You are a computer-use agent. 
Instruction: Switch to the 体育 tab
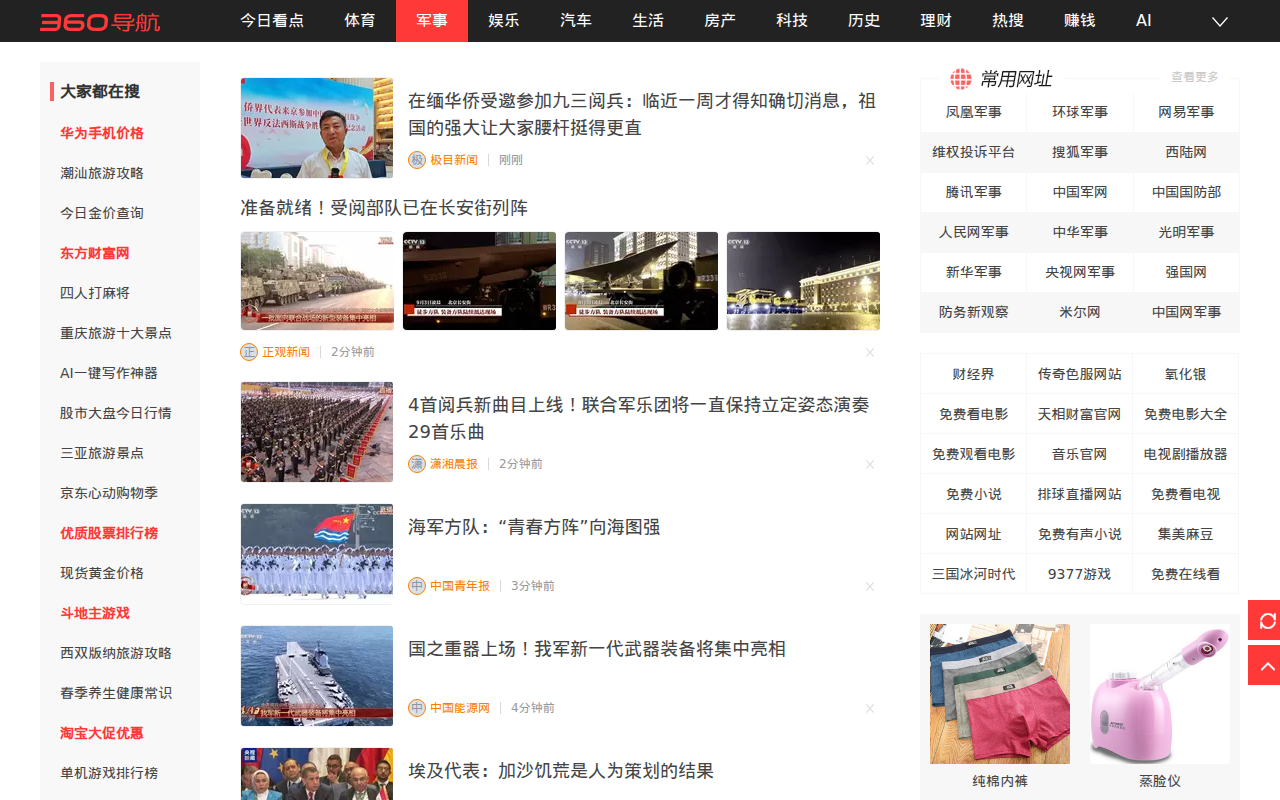[359, 20]
